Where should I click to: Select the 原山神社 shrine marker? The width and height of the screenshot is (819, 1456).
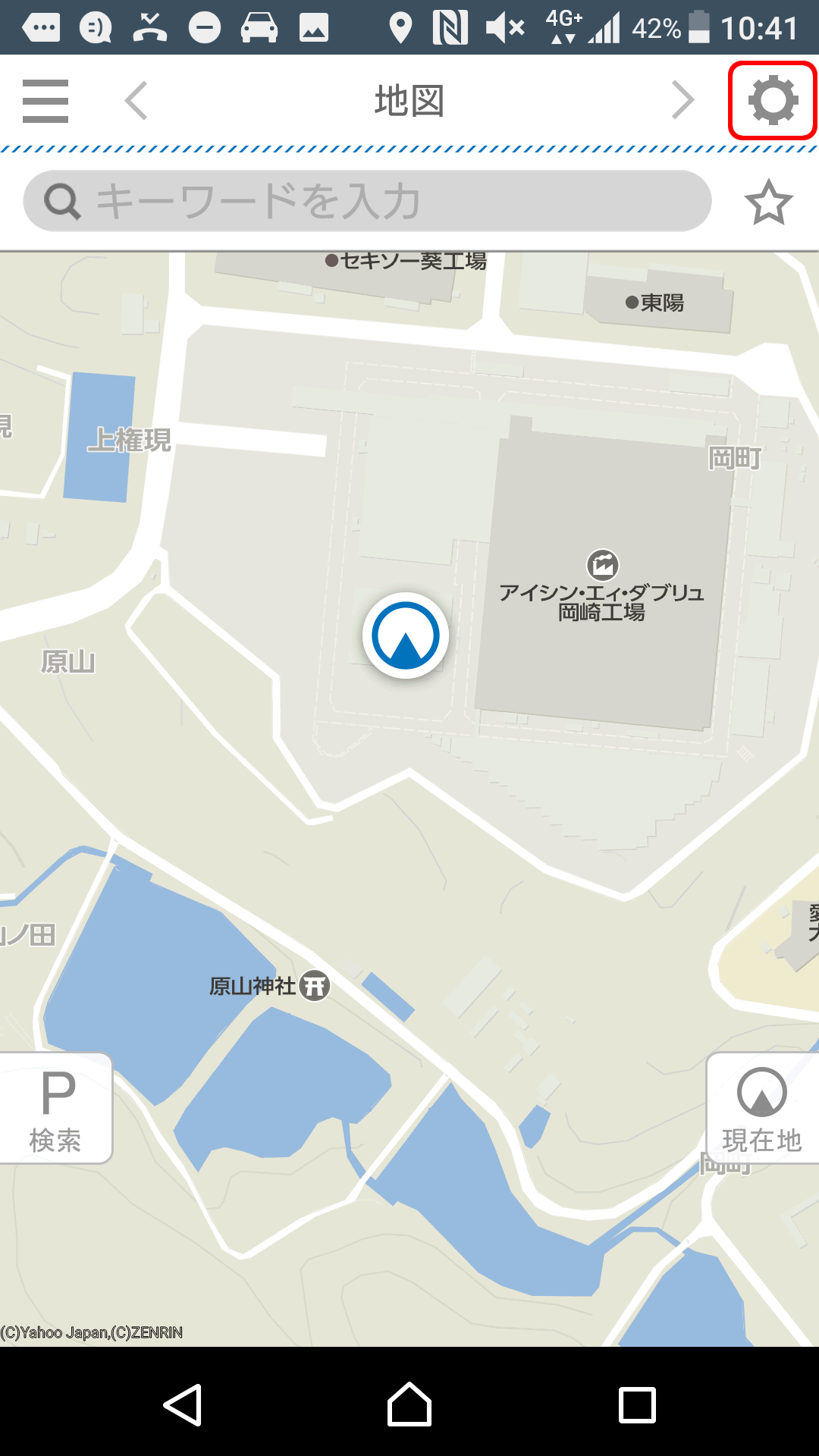click(x=314, y=986)
